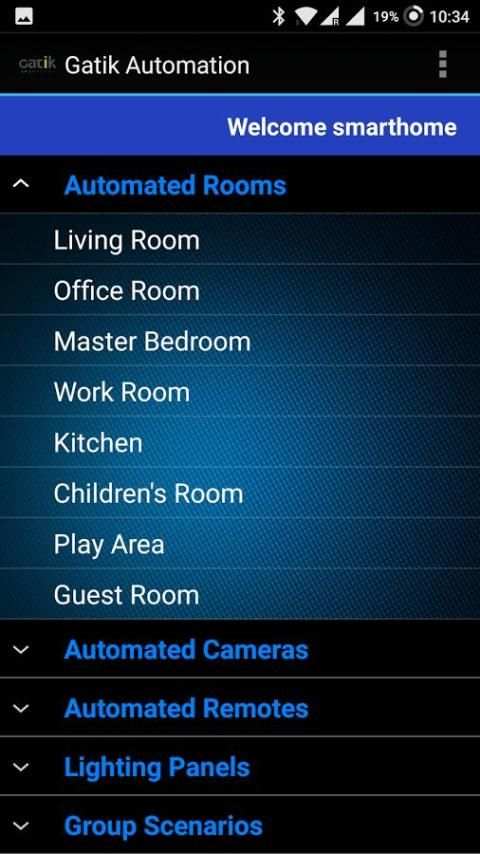Image resolution: width=480 pixels, height=854 pixels.
Task: Open the overflow menu
Action: 442,65
